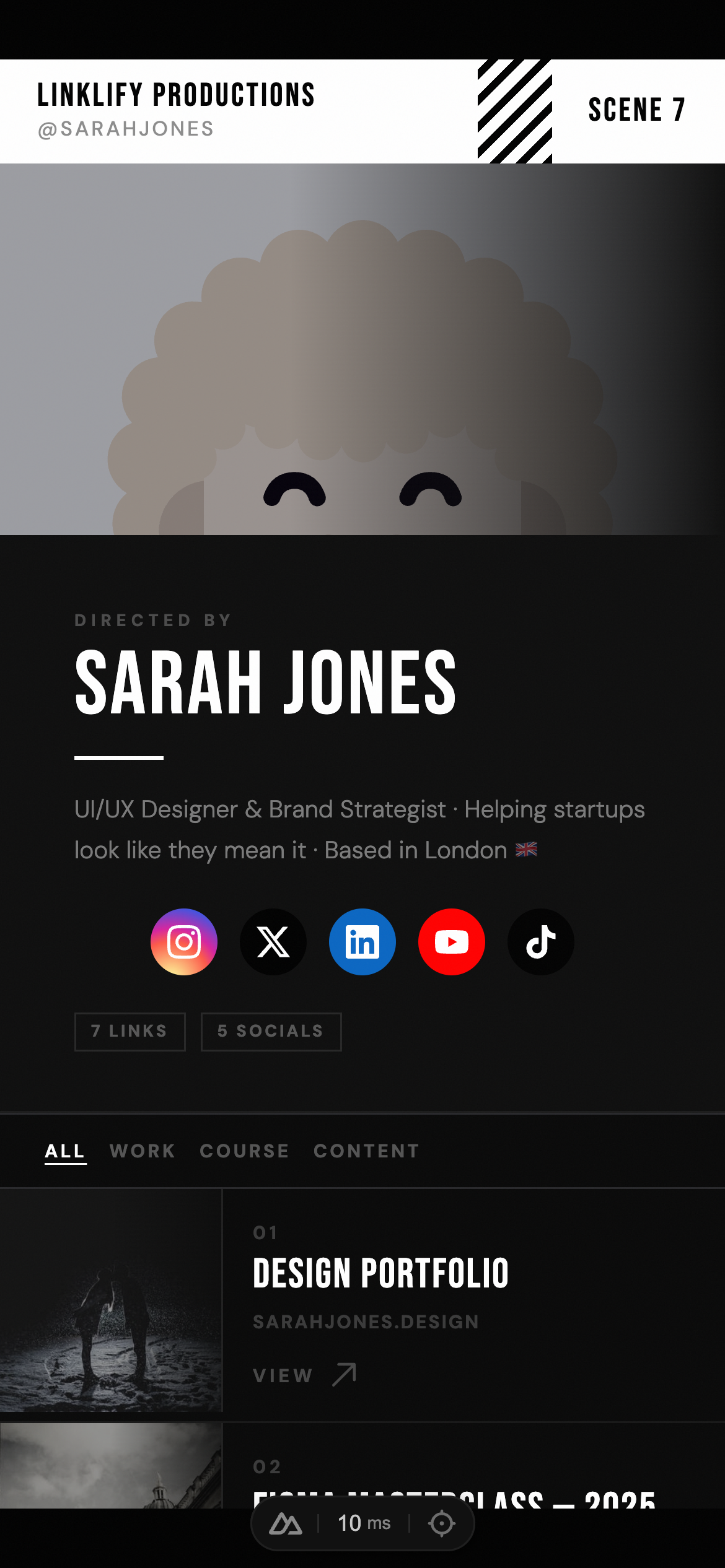The width and height of the screenshot is (725, 1568).
Task: Open Sarah's Instagram profile
Action: pos(184,942)
